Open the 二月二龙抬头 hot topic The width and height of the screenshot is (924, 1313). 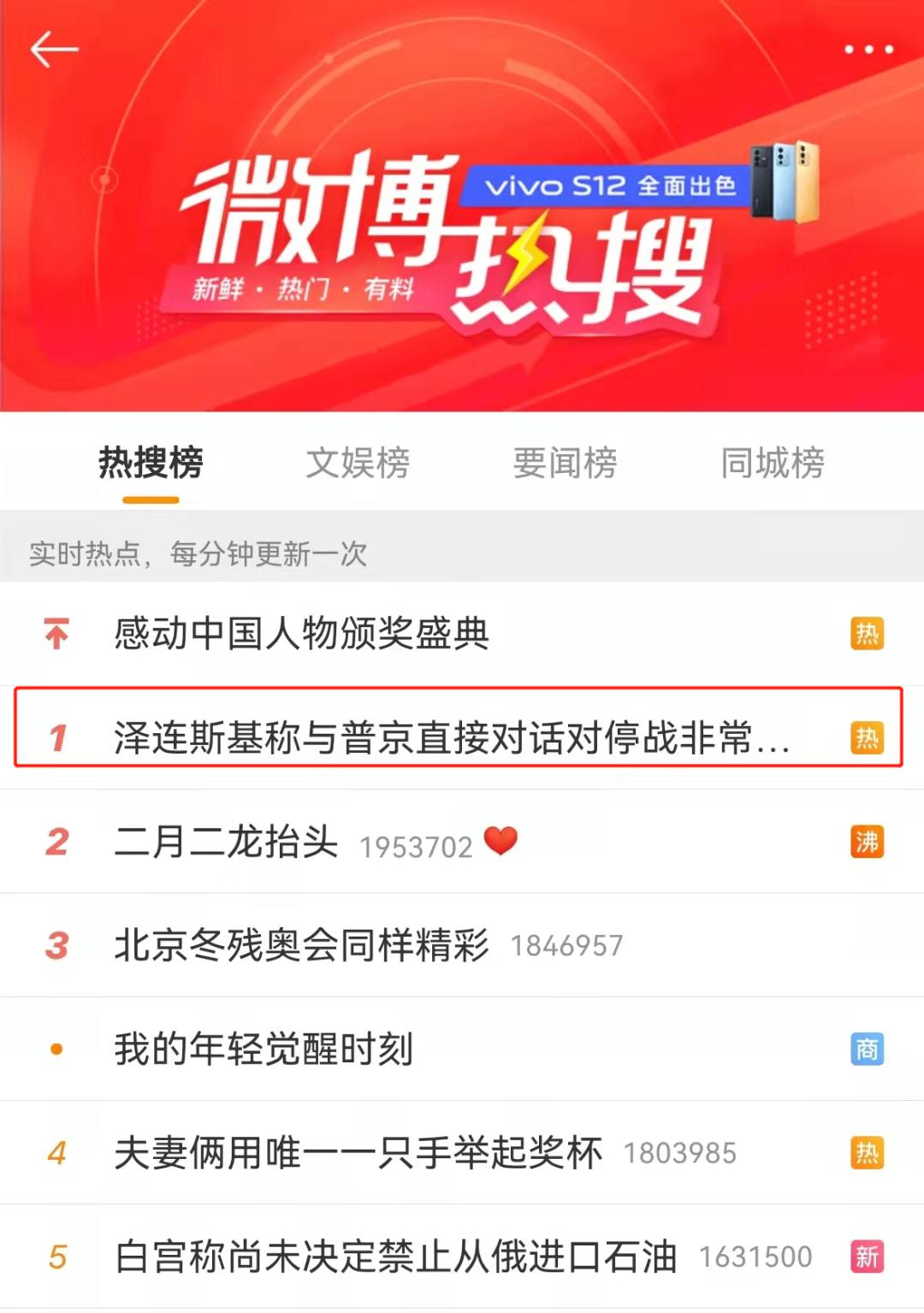pos(462,842)
